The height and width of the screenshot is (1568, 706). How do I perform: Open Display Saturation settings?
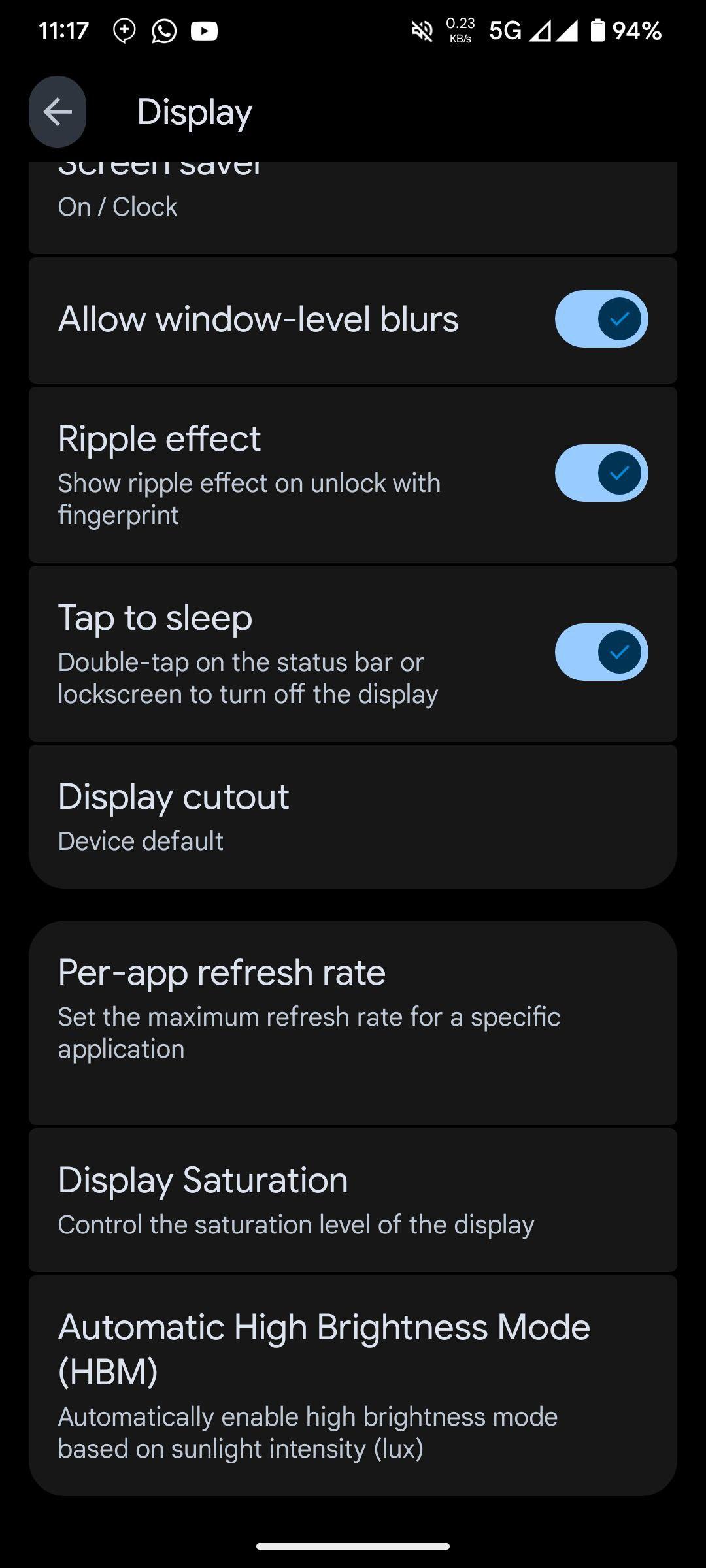[x=353, y=1200]
